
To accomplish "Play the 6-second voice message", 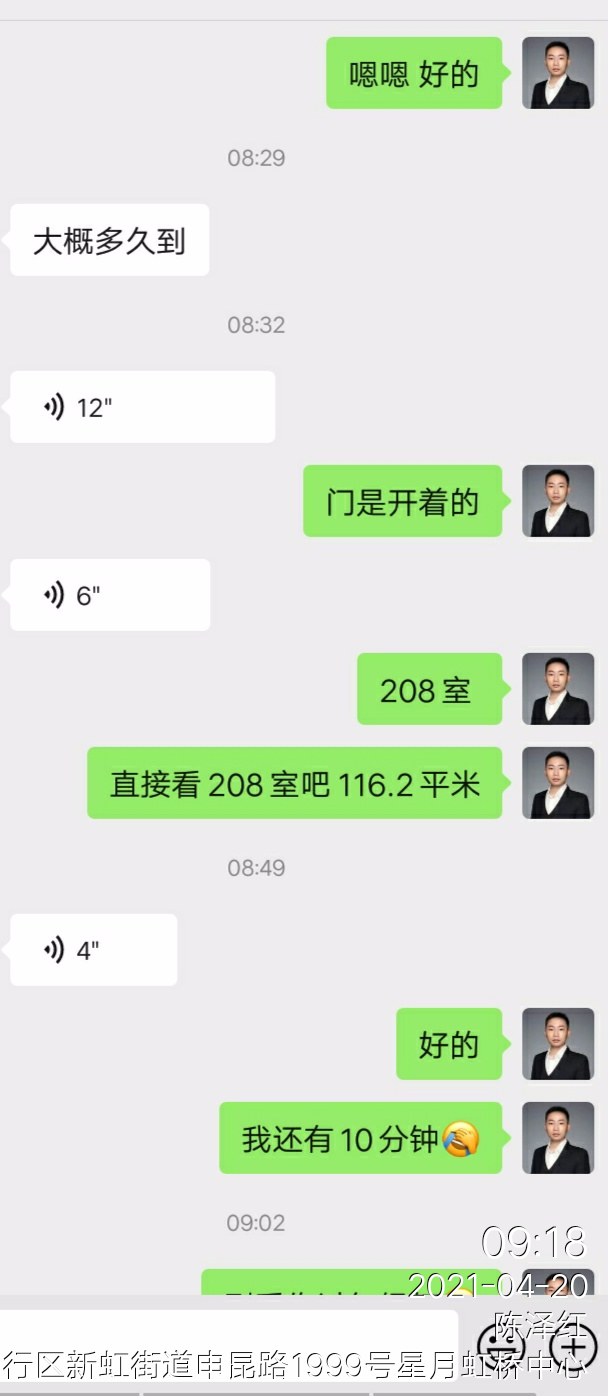I will [x=110, y=595].
